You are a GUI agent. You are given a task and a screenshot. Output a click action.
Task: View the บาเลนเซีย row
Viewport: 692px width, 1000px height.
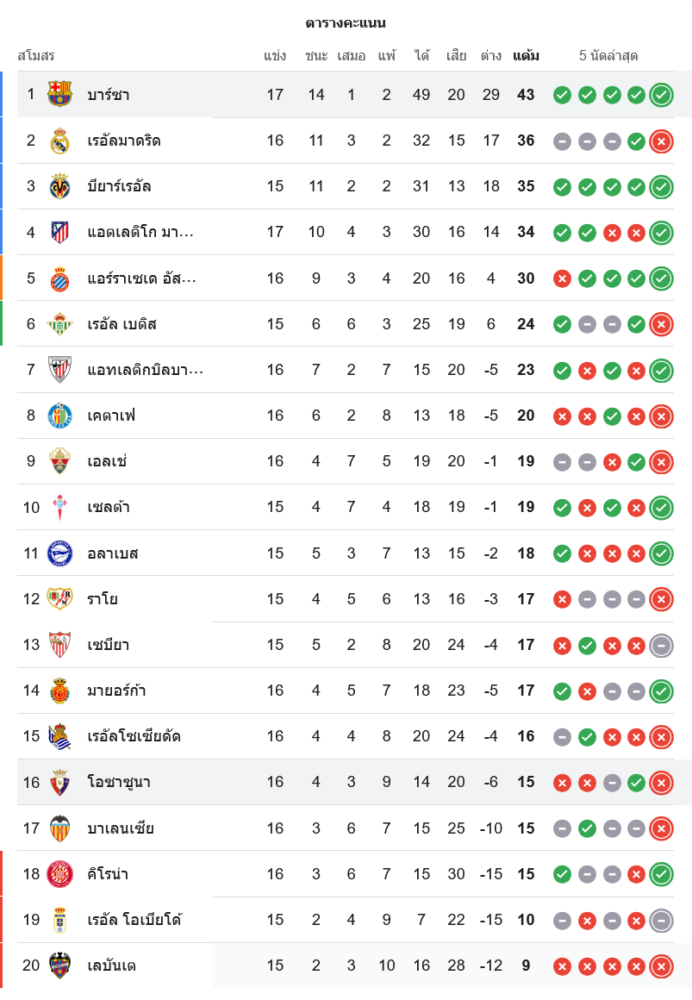pyautogui.click(x=120, y=828)
